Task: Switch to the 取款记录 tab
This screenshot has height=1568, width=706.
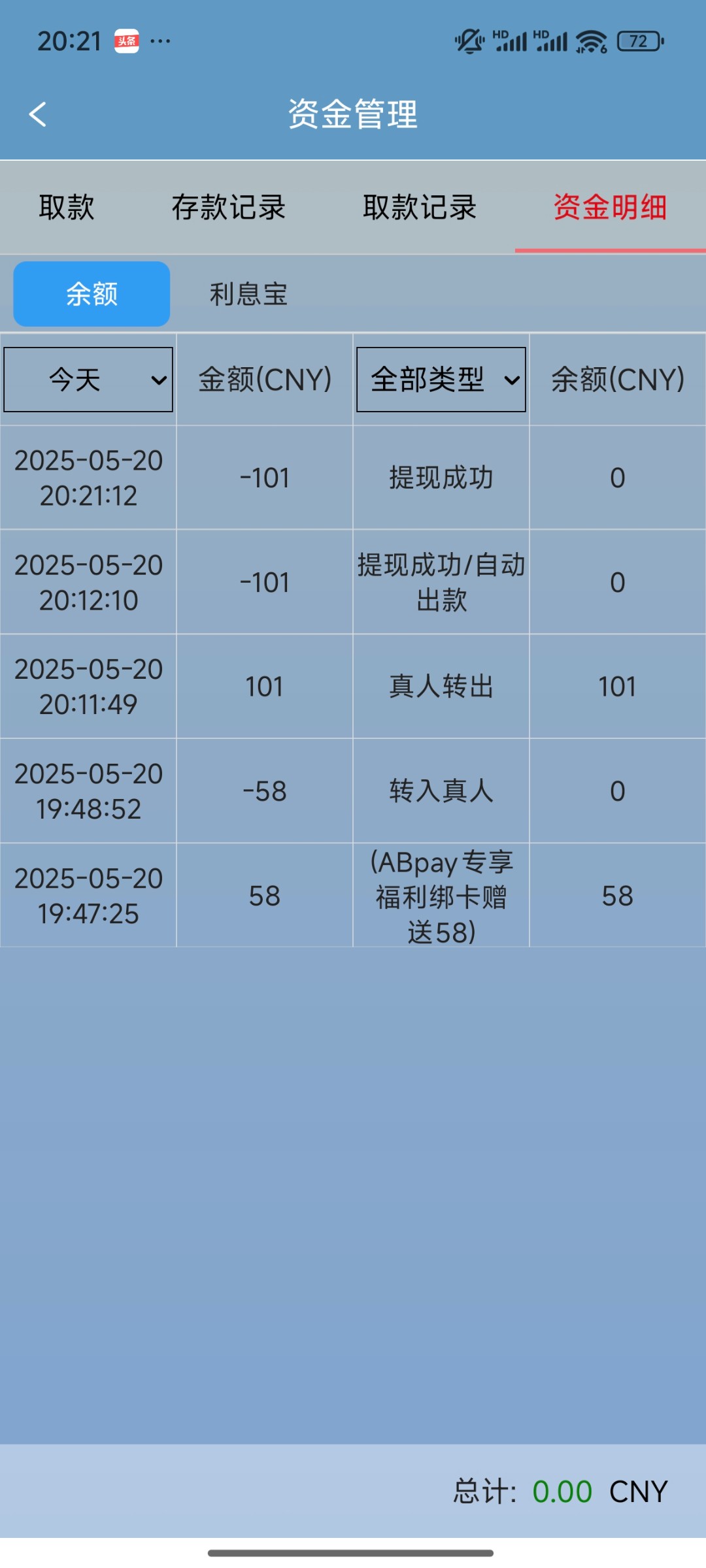Action: pos(420,207)
